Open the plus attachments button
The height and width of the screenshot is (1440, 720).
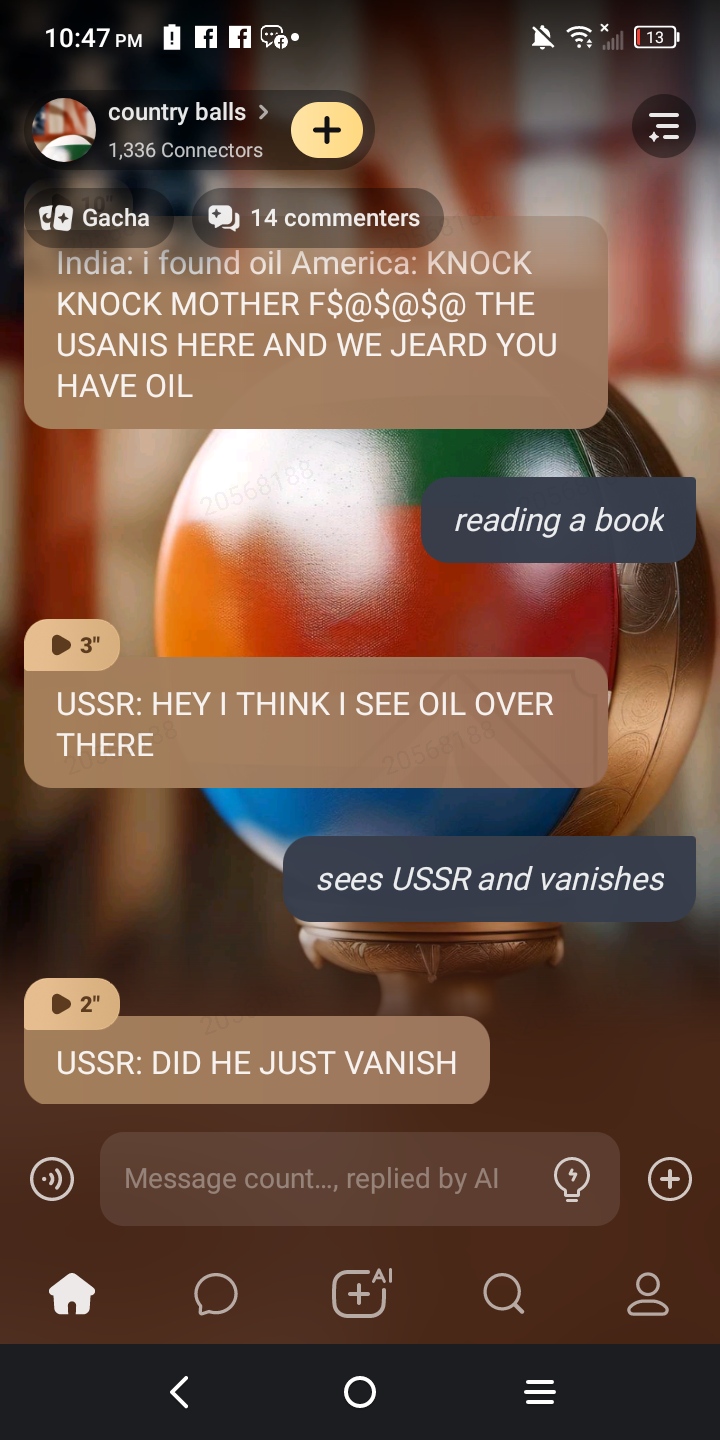(x=669, y=1179)
